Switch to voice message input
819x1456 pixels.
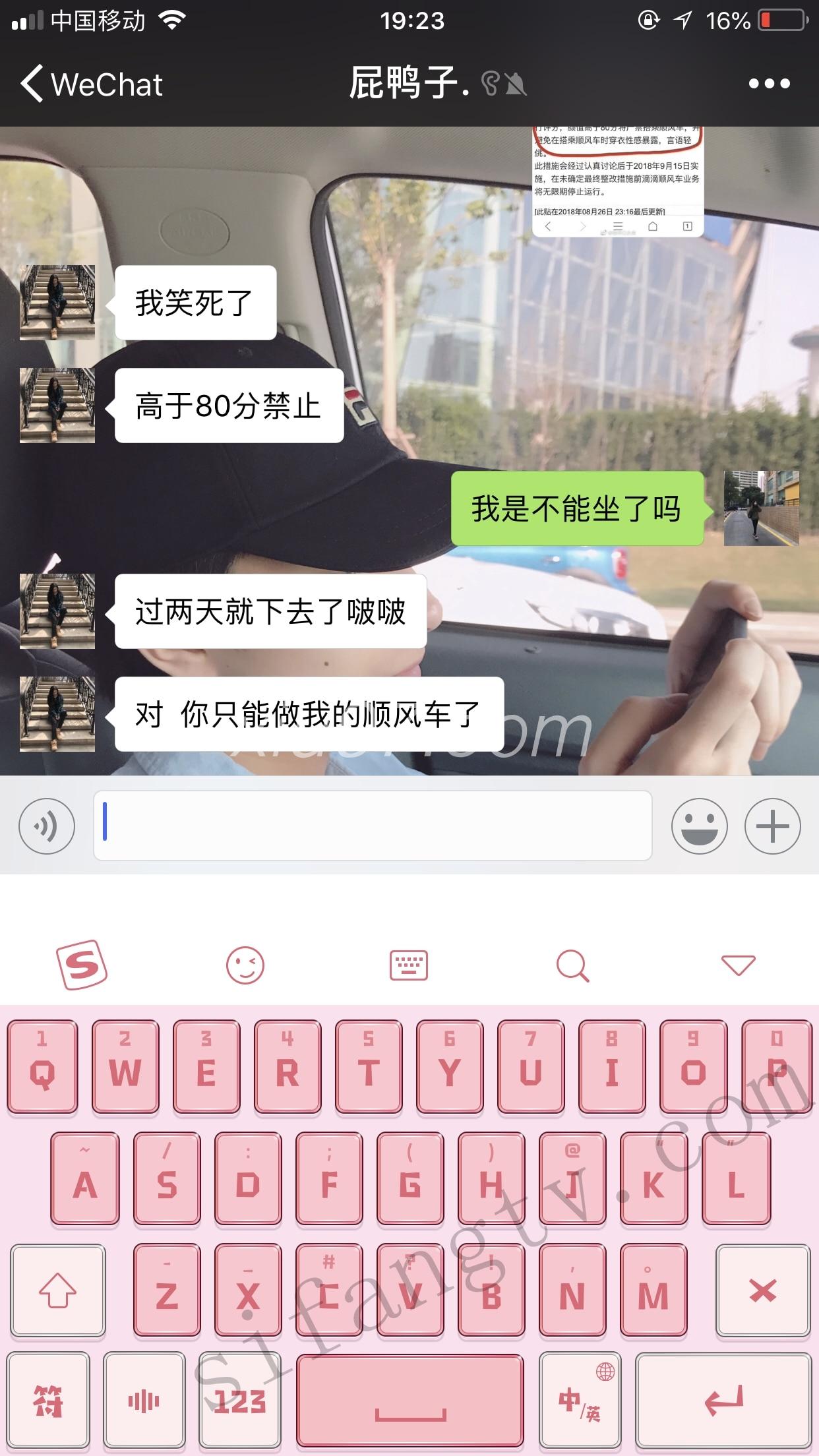47,826
